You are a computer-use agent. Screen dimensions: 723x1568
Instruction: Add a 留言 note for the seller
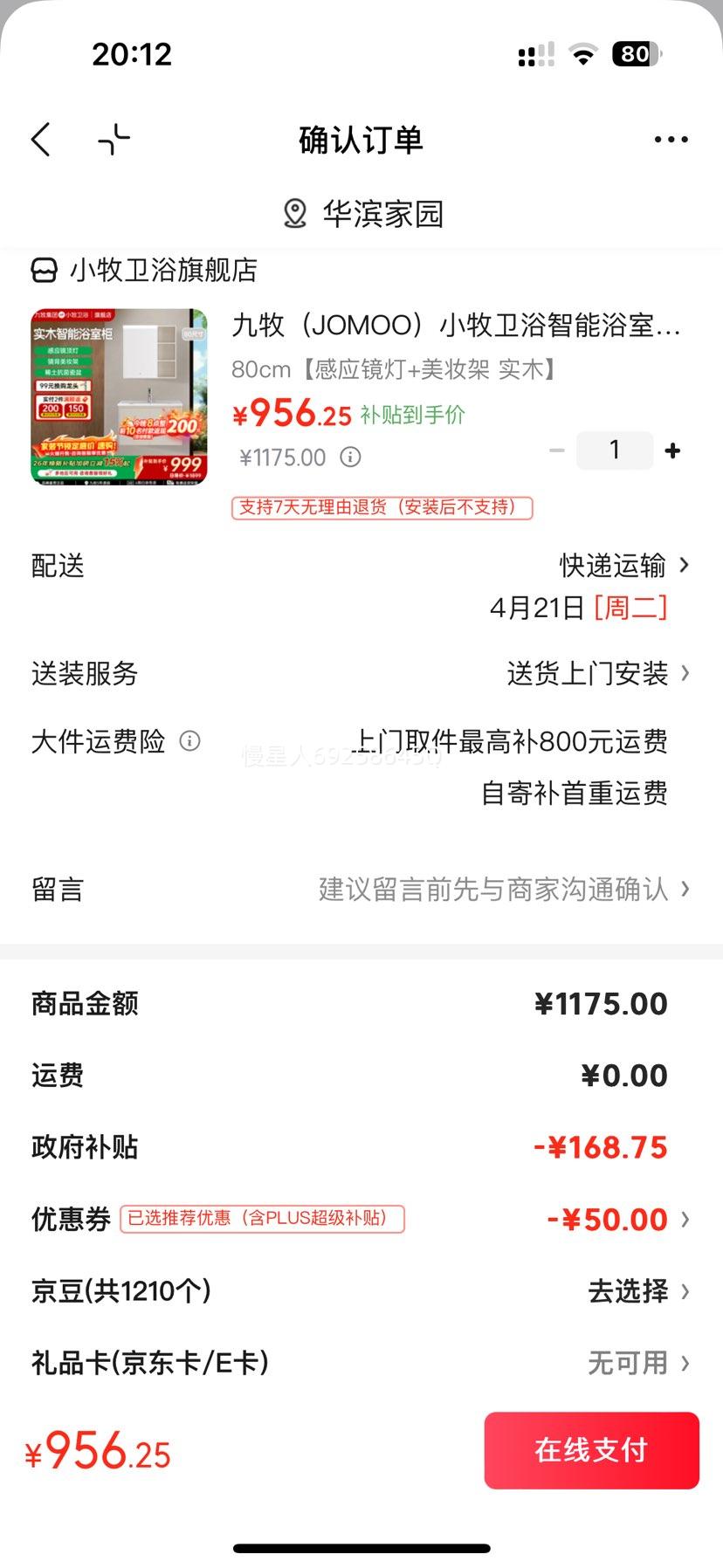(x=503, y=890)
